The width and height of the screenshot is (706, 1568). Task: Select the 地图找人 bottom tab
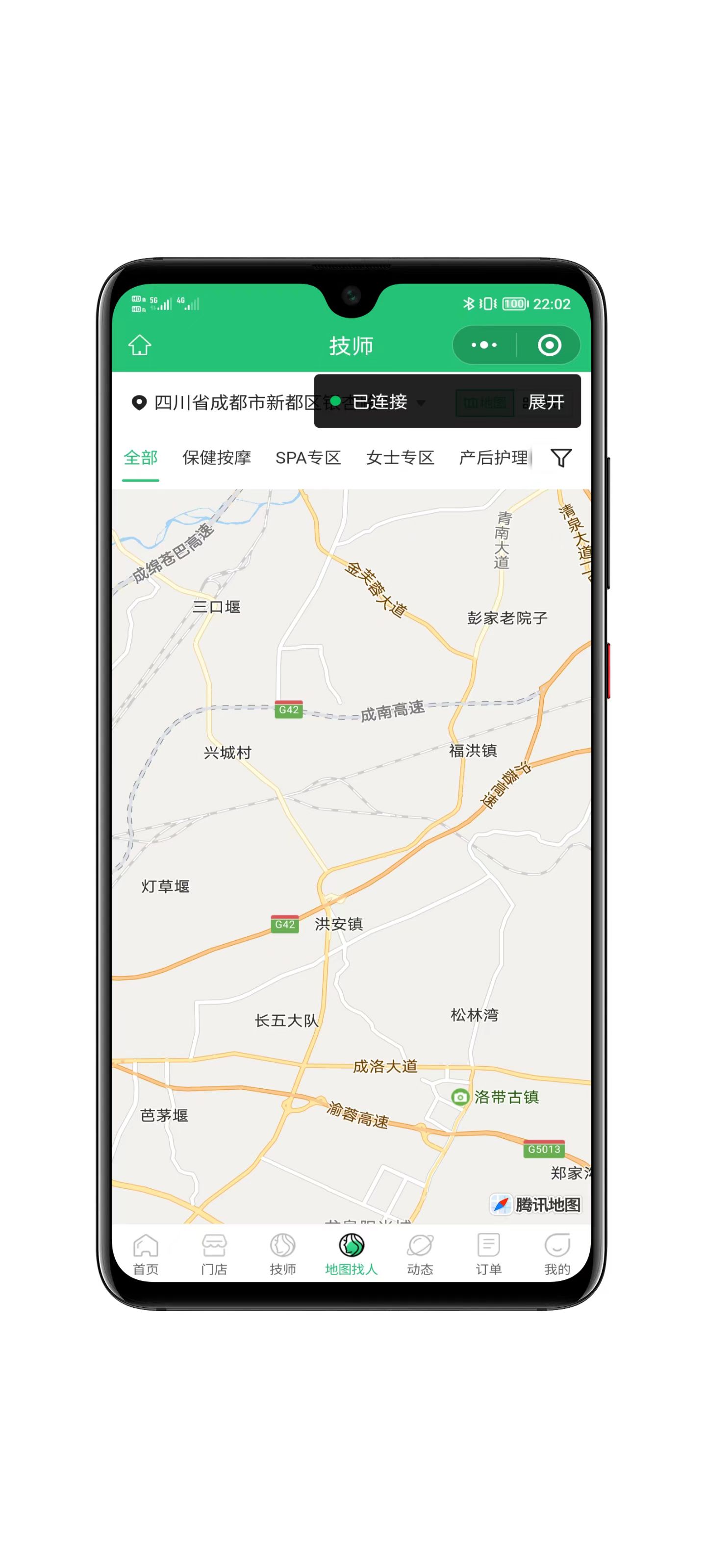(x=352, y=1253)
